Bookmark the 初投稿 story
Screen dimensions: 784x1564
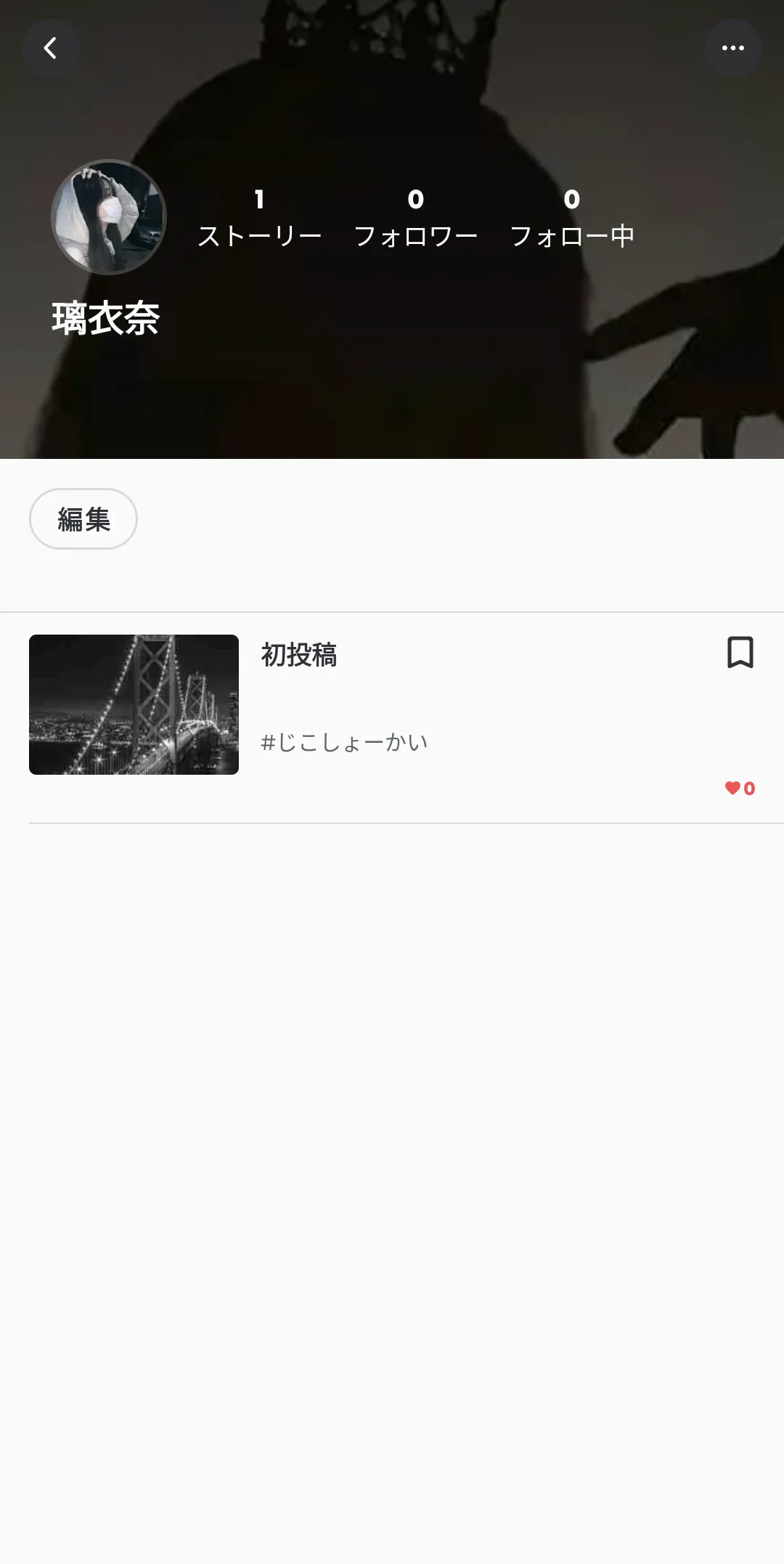pyautogui.click(x=740, y=652)
